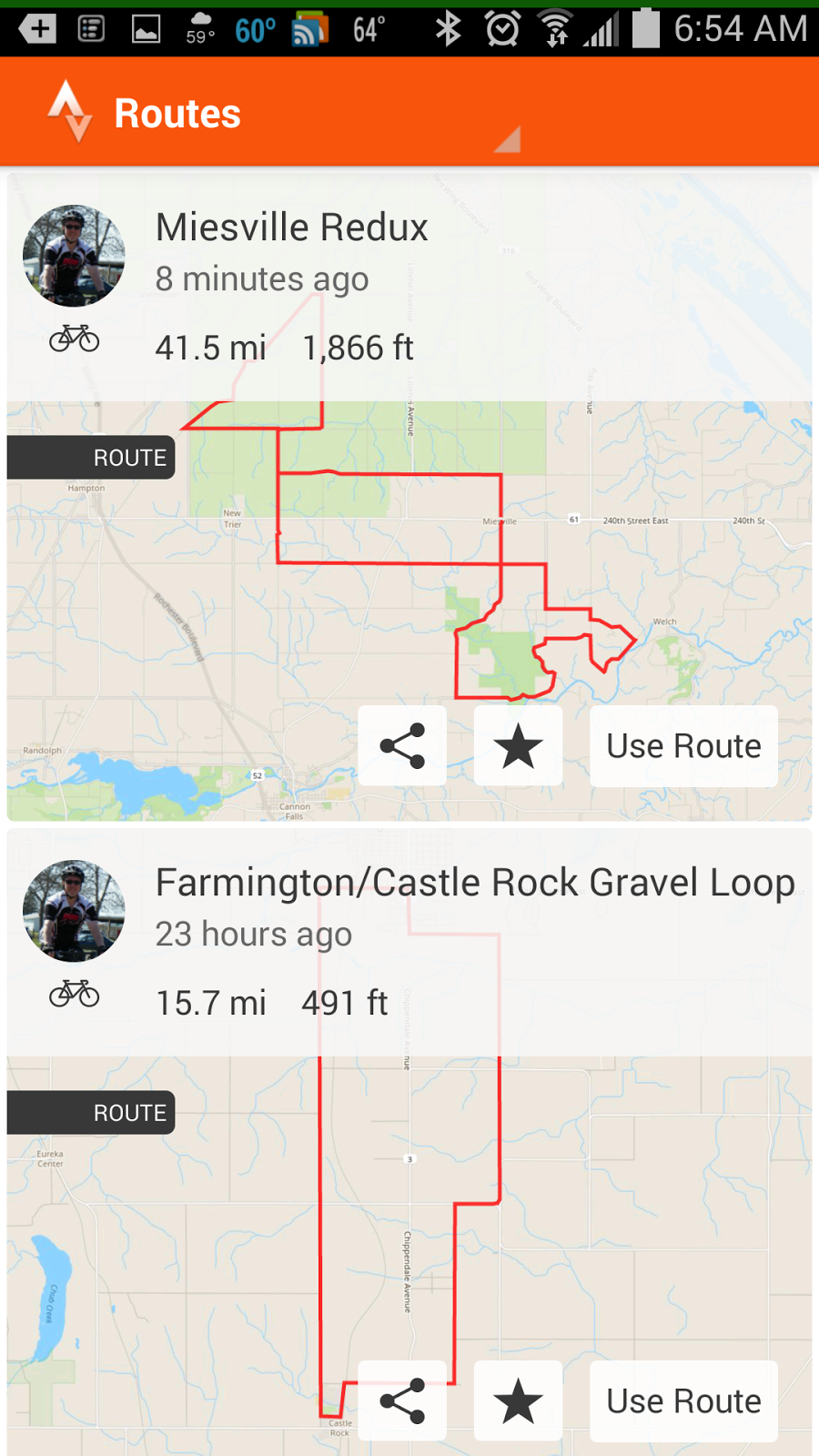The width and height of the screenshot is (819, 1456).
Task: Use Route for Miesville Redux
Action: pos(683,746)
